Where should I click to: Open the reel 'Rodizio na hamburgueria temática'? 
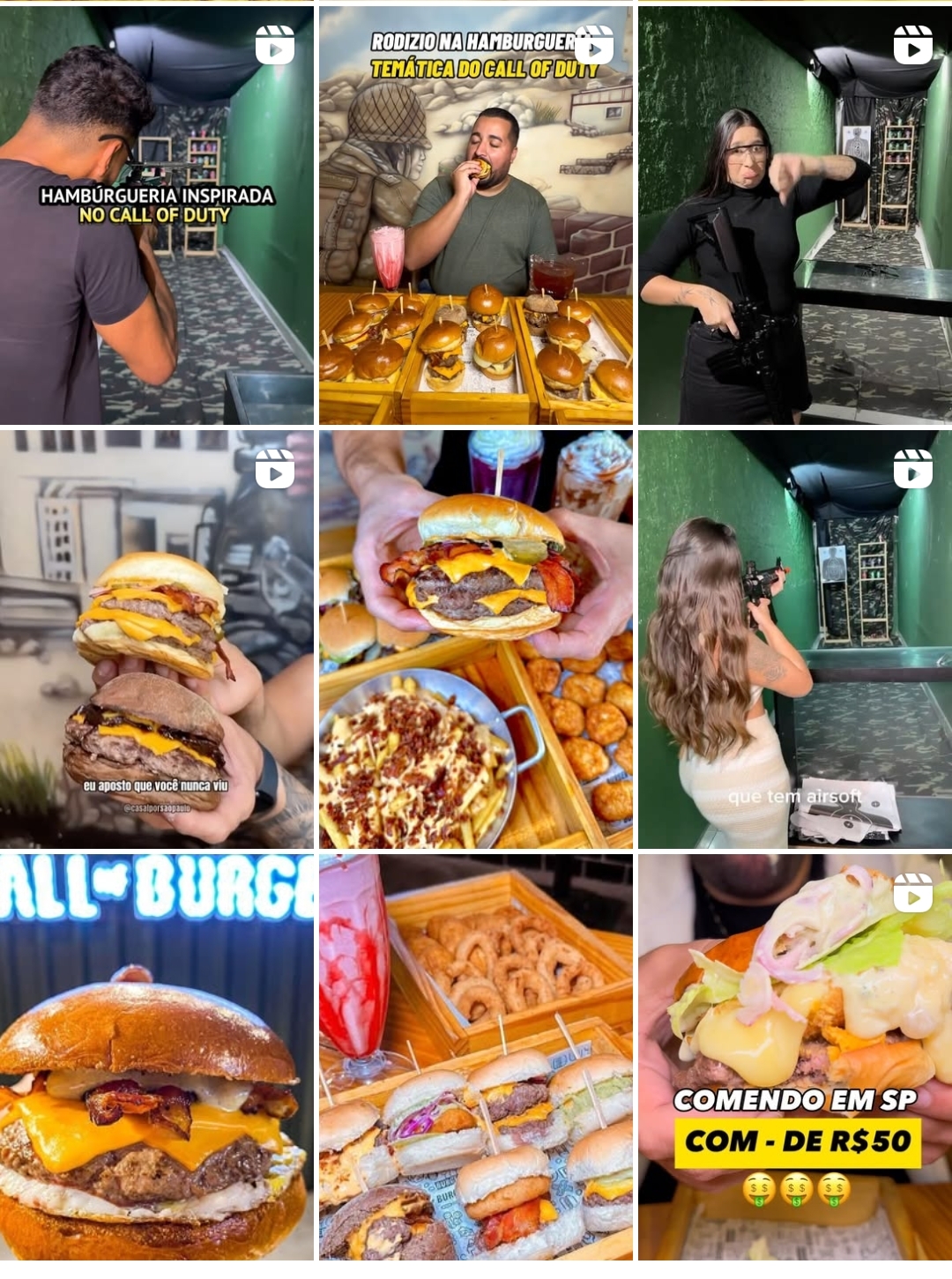(475, 216)
